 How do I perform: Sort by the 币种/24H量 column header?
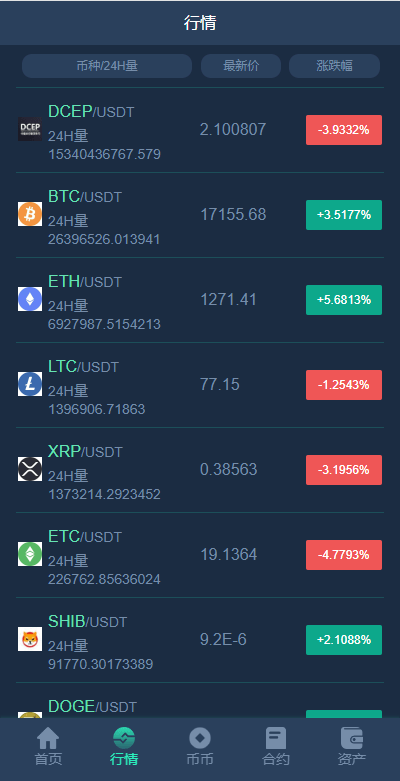(107, 66)
